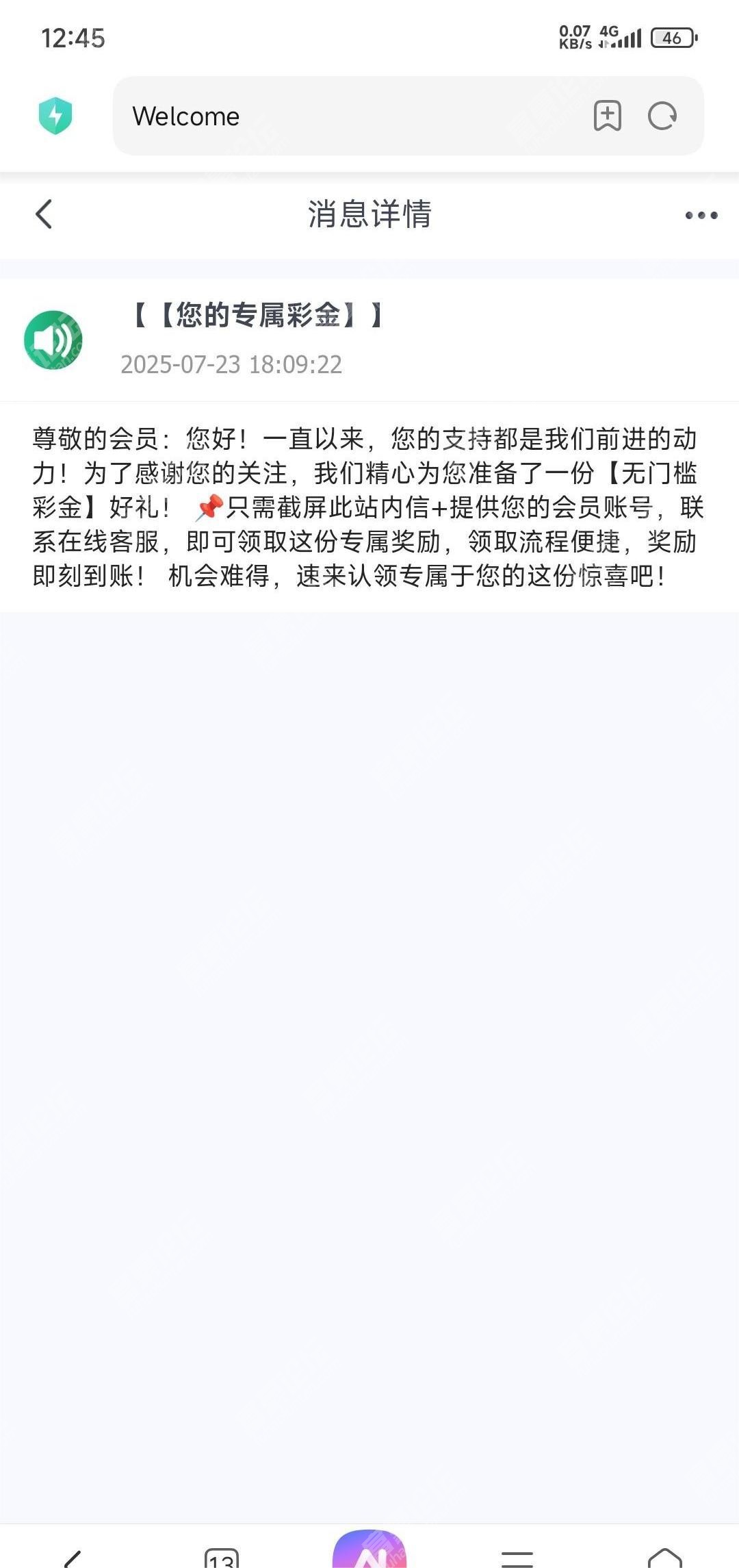Open the browser menu in bottom bar

click(517, 1557)
